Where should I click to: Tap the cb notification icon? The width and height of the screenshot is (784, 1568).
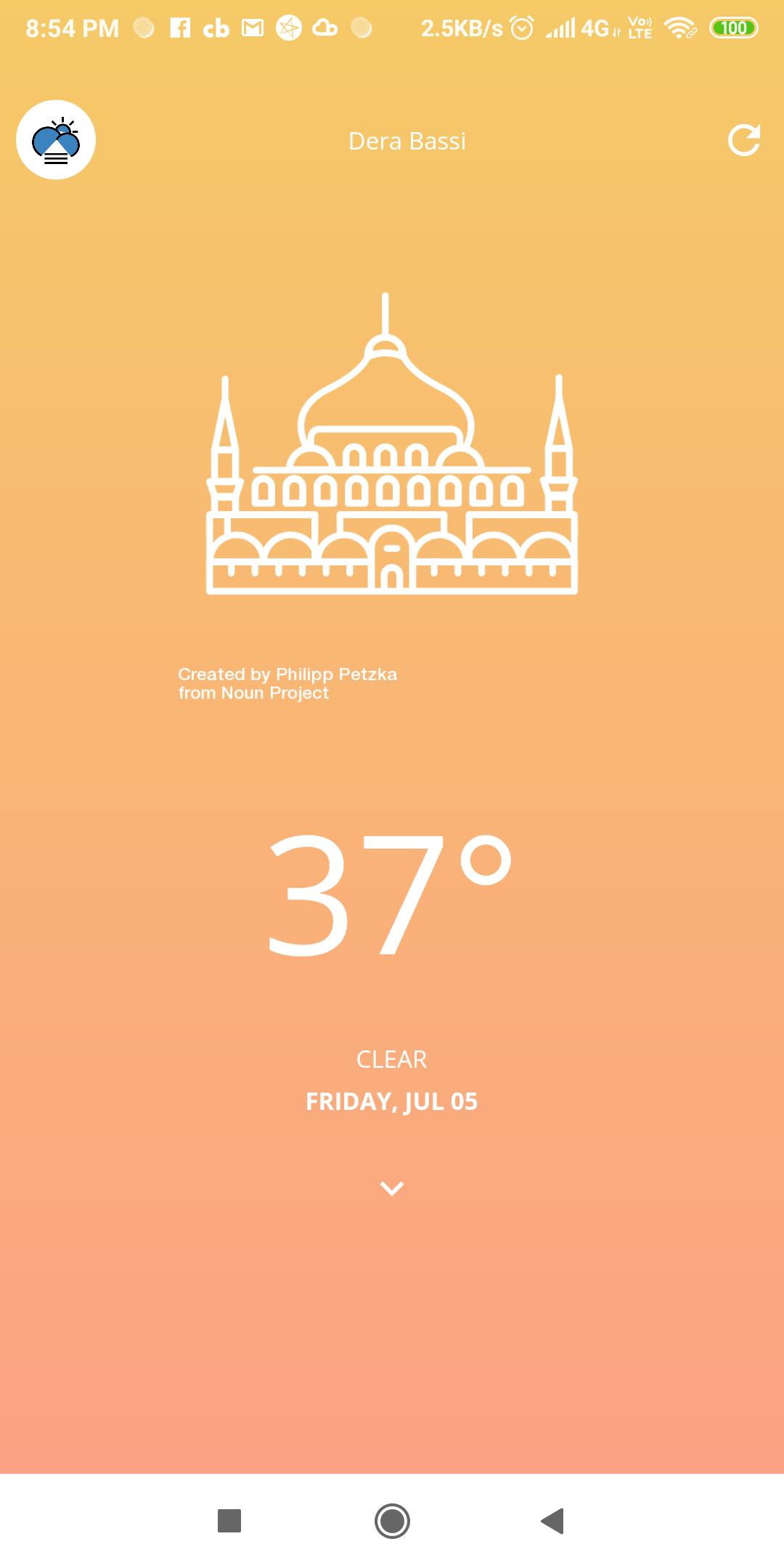point(215,28)
